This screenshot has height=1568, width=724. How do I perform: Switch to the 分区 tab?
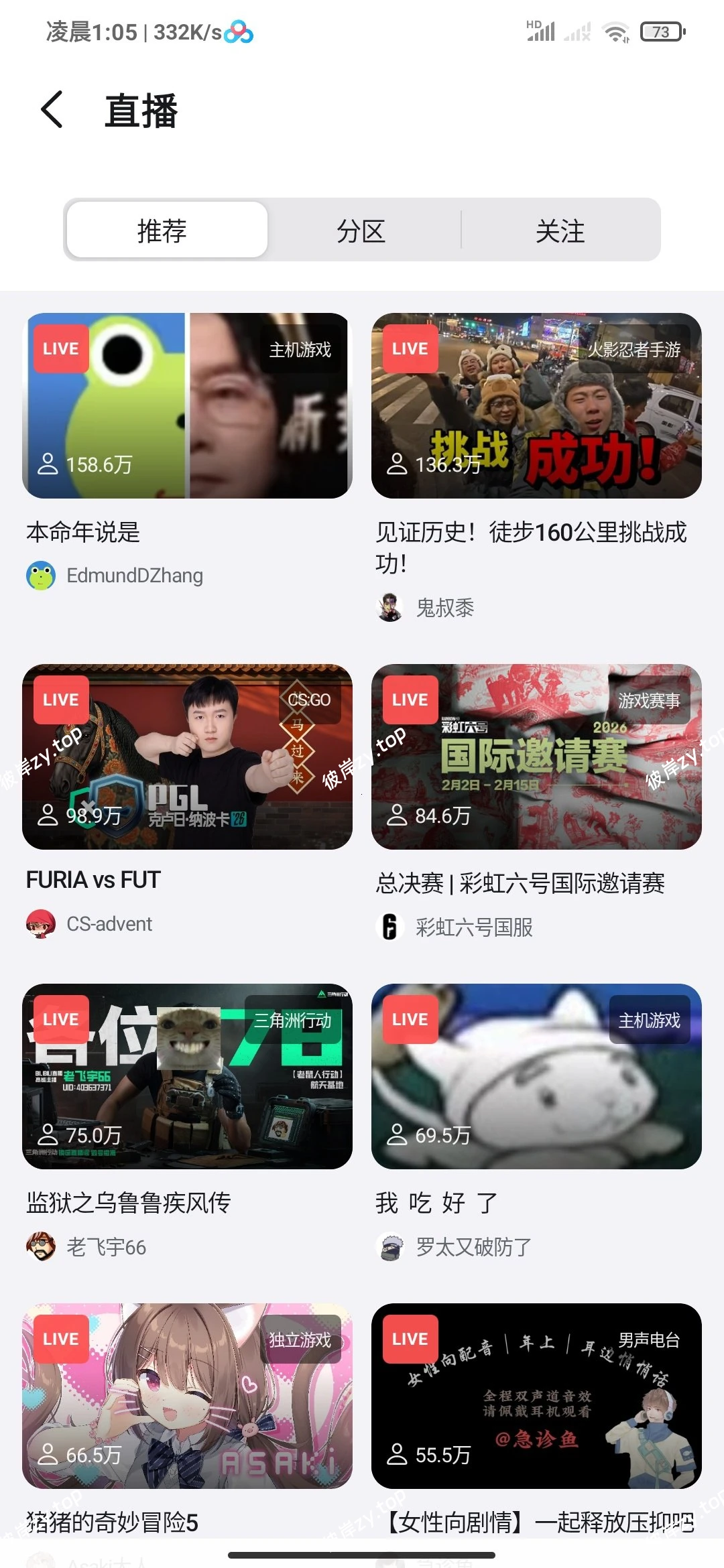pyautogui.click(x=362, y=230)
